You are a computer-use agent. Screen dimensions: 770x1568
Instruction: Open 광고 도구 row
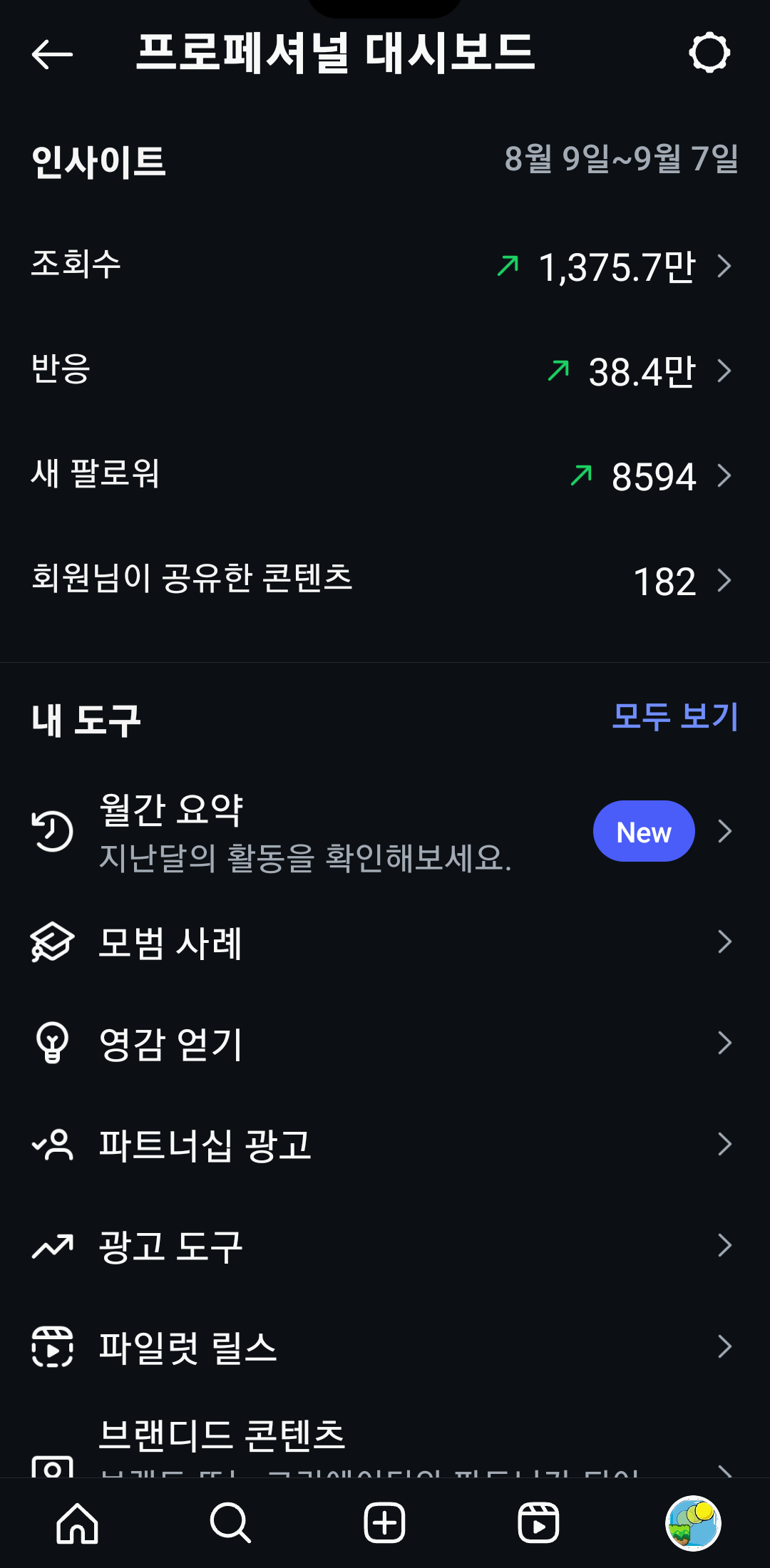tap(385, 1246)
